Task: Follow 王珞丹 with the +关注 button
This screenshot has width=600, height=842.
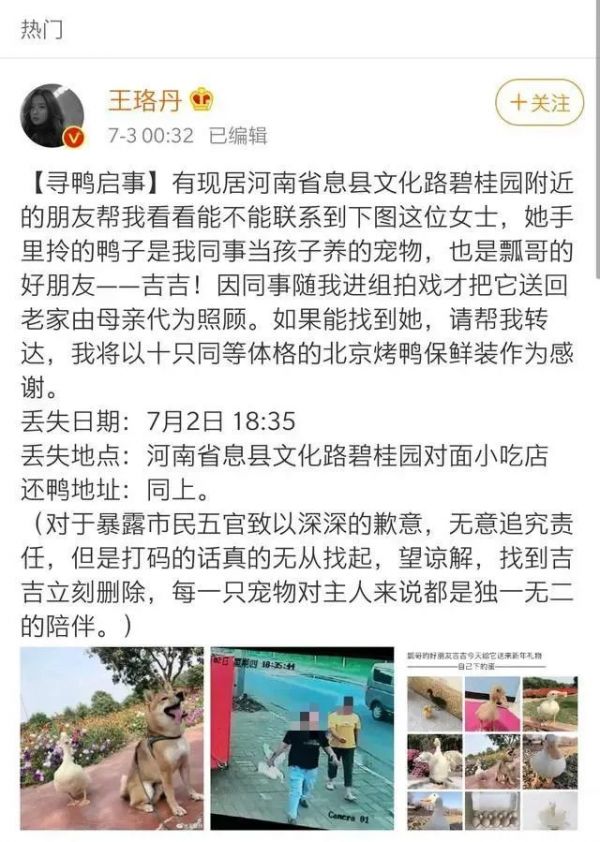Action: click(540, 102)
